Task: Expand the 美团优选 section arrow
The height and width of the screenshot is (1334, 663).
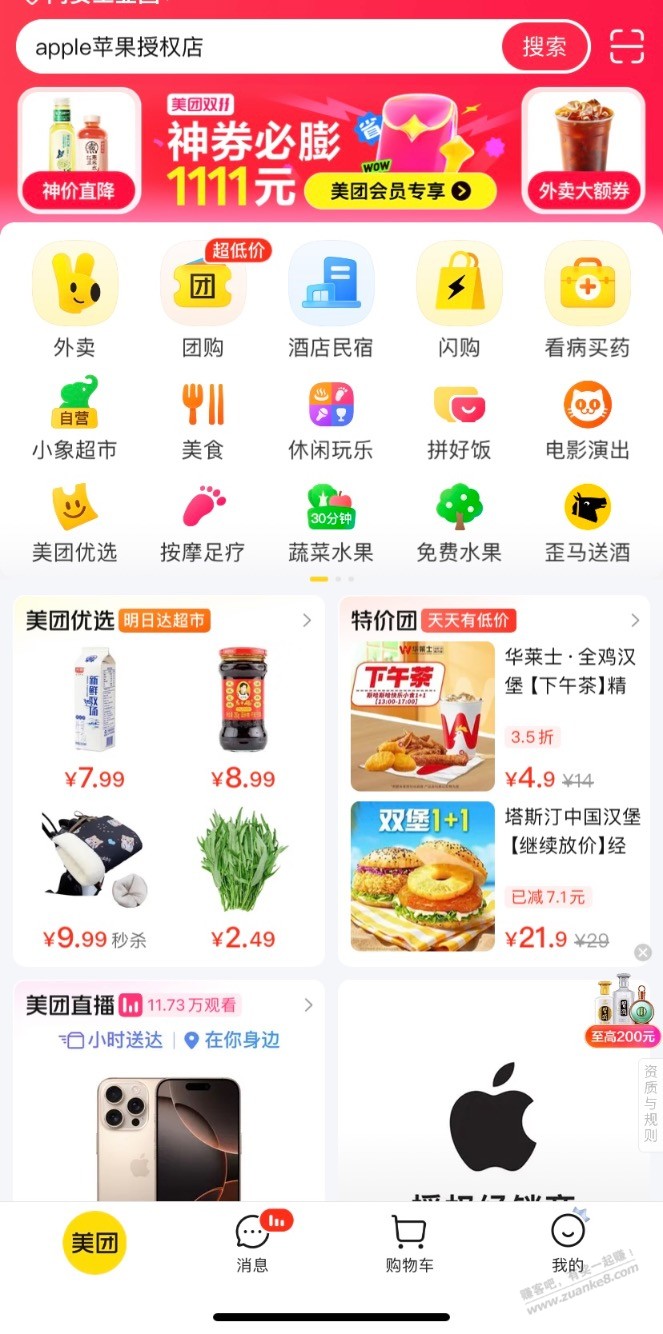Action: pos(307,621)
